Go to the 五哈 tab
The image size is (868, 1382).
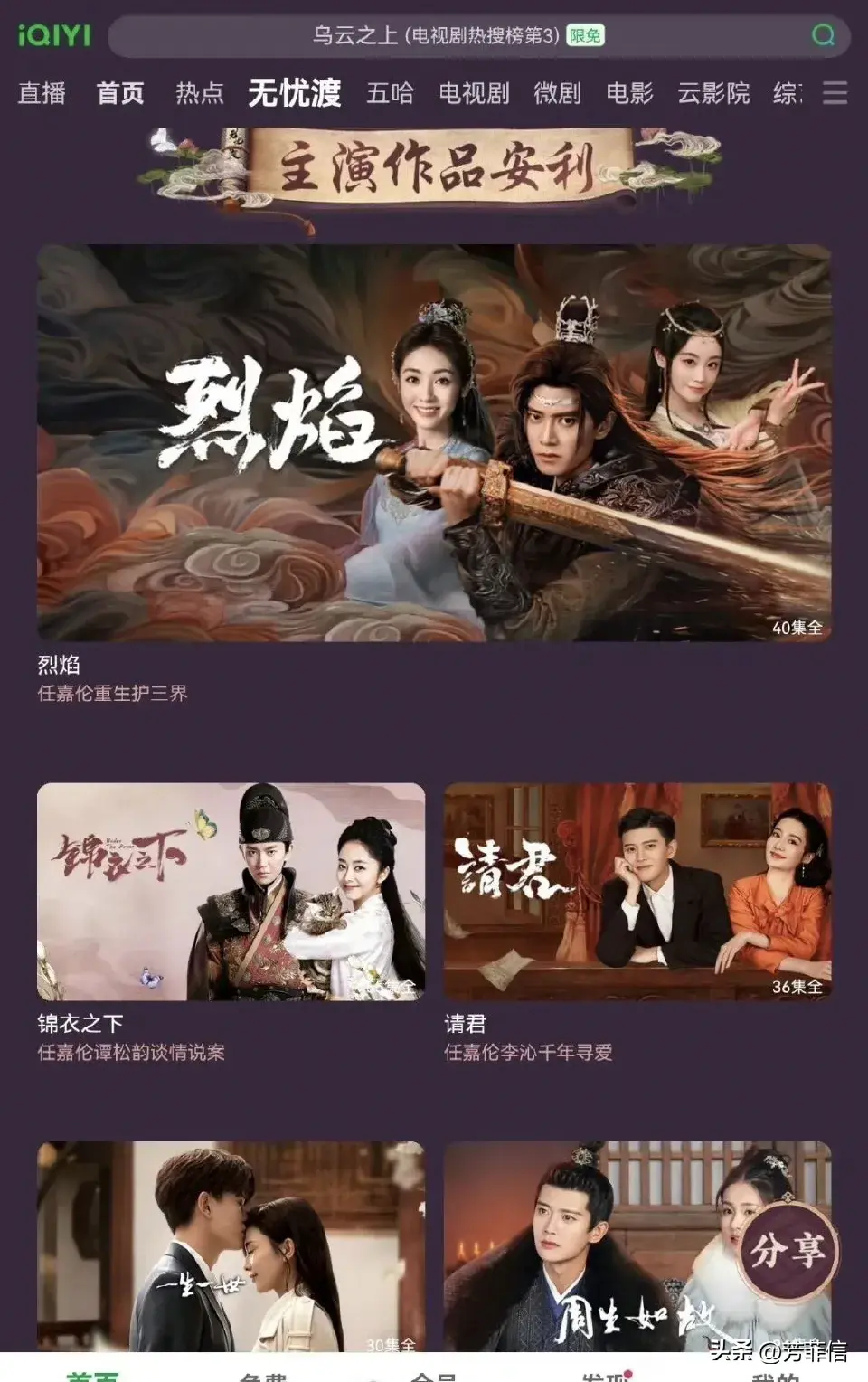point(390,93)
